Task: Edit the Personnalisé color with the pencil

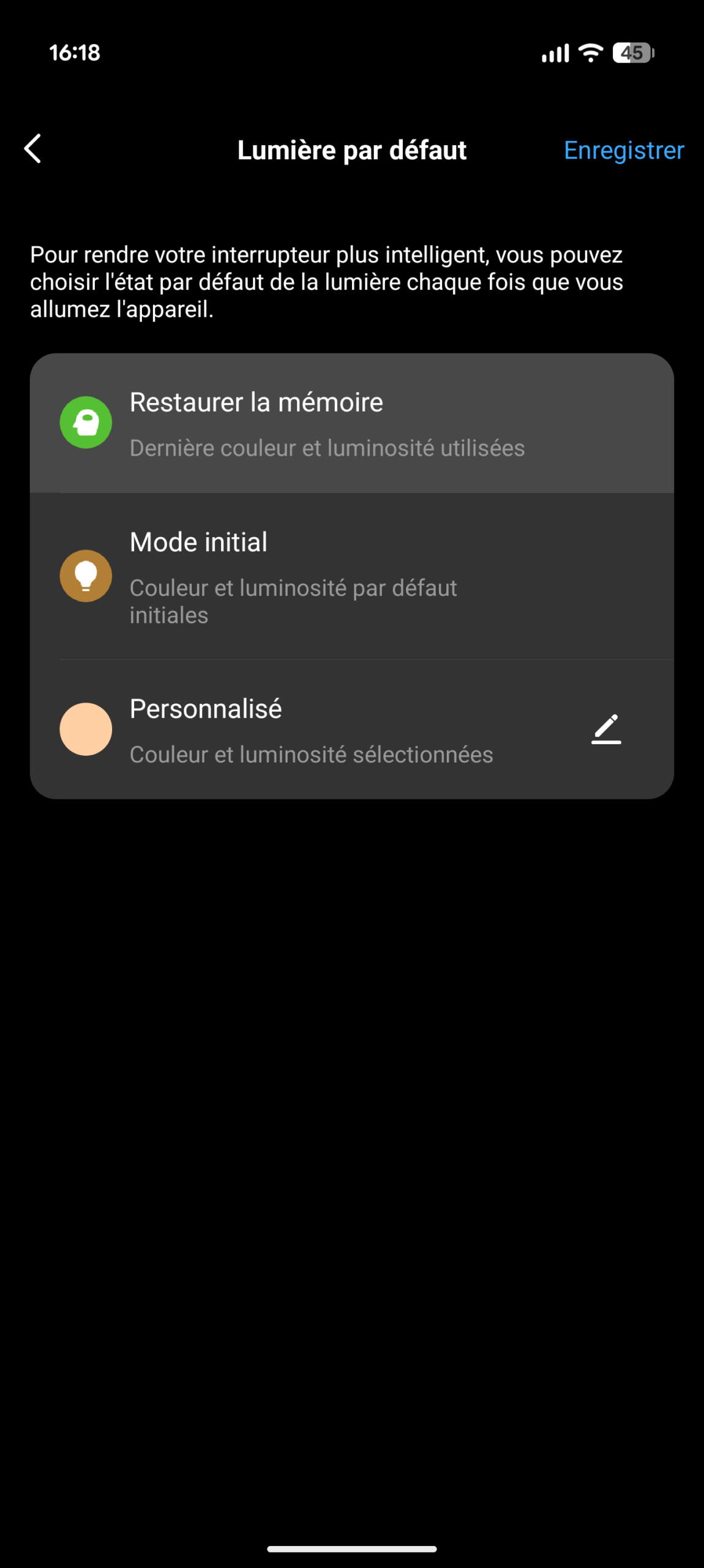Action: tap(605, 729)
